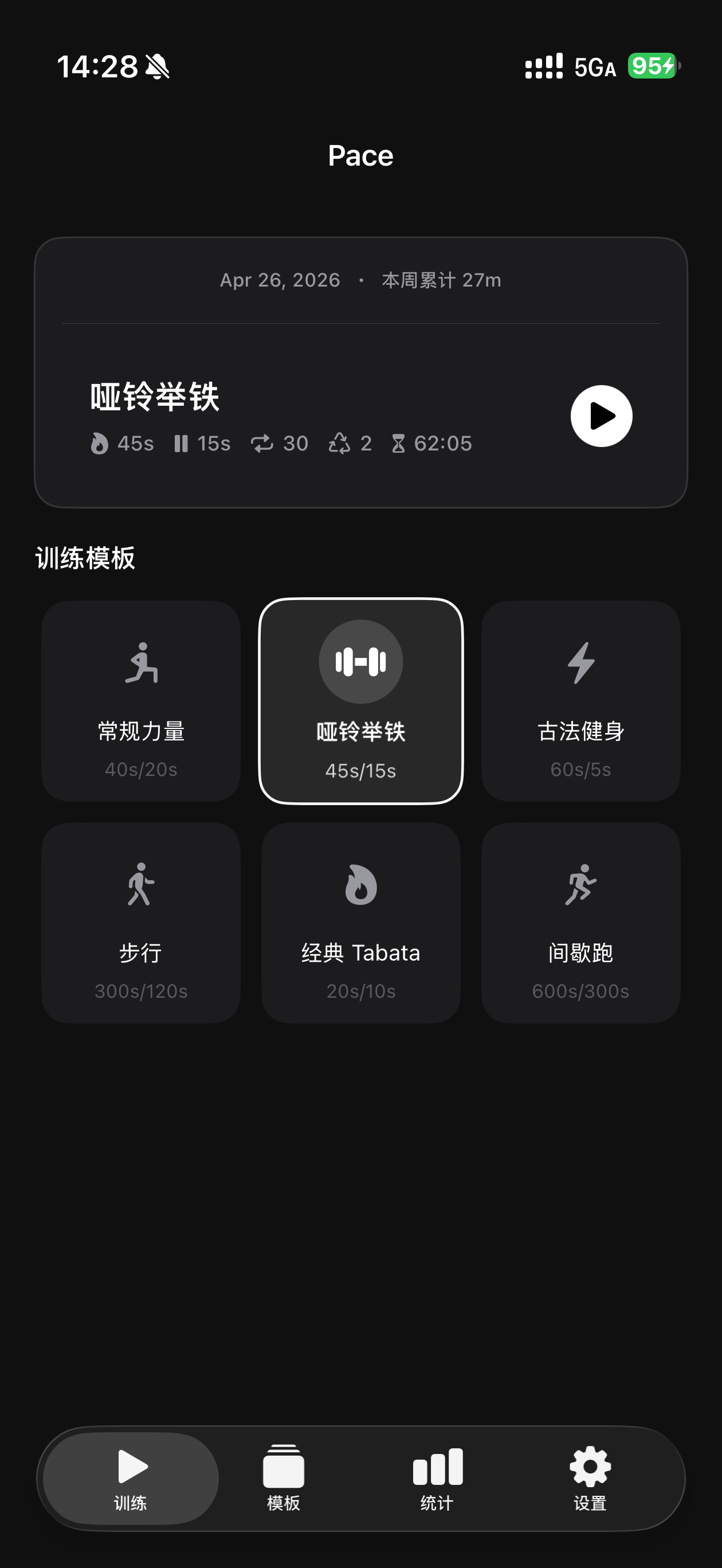The height and width of the screenshot is (1568, 722).
Task: Pick the 古法健身 template
Action: pos(581,701)
